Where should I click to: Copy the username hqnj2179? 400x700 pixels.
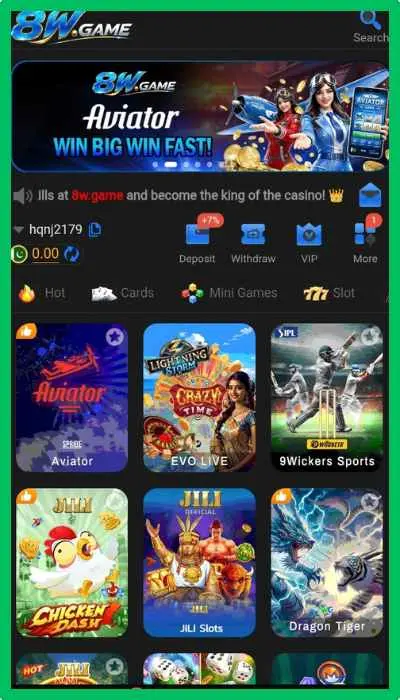(x=95, y=229)
